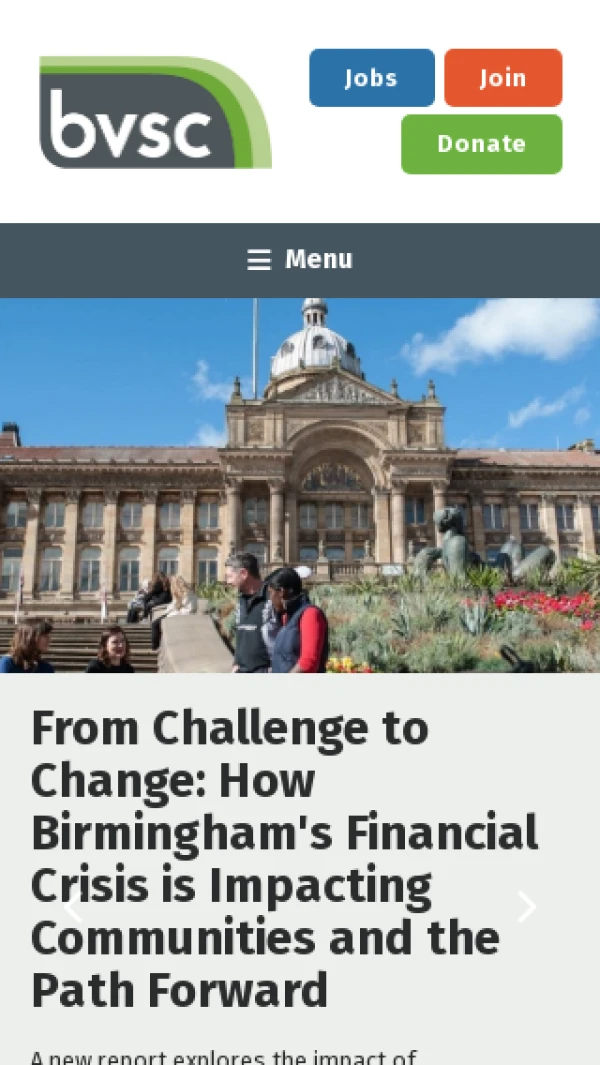Expand the Menu navigation bar
The height and width of the screenshot is (1065, 600).
click(300, 260)
